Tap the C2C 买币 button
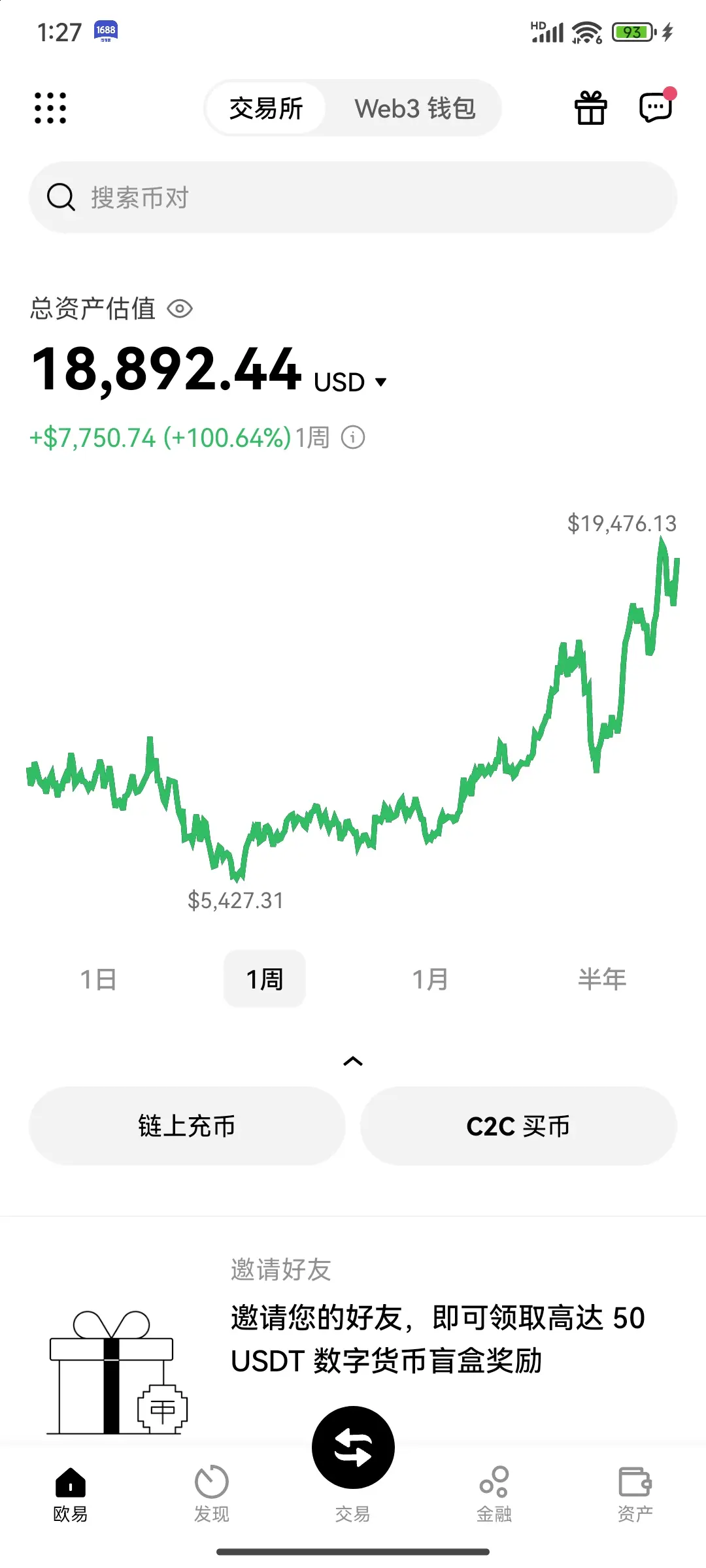706x1568 pixels. 518,1126
